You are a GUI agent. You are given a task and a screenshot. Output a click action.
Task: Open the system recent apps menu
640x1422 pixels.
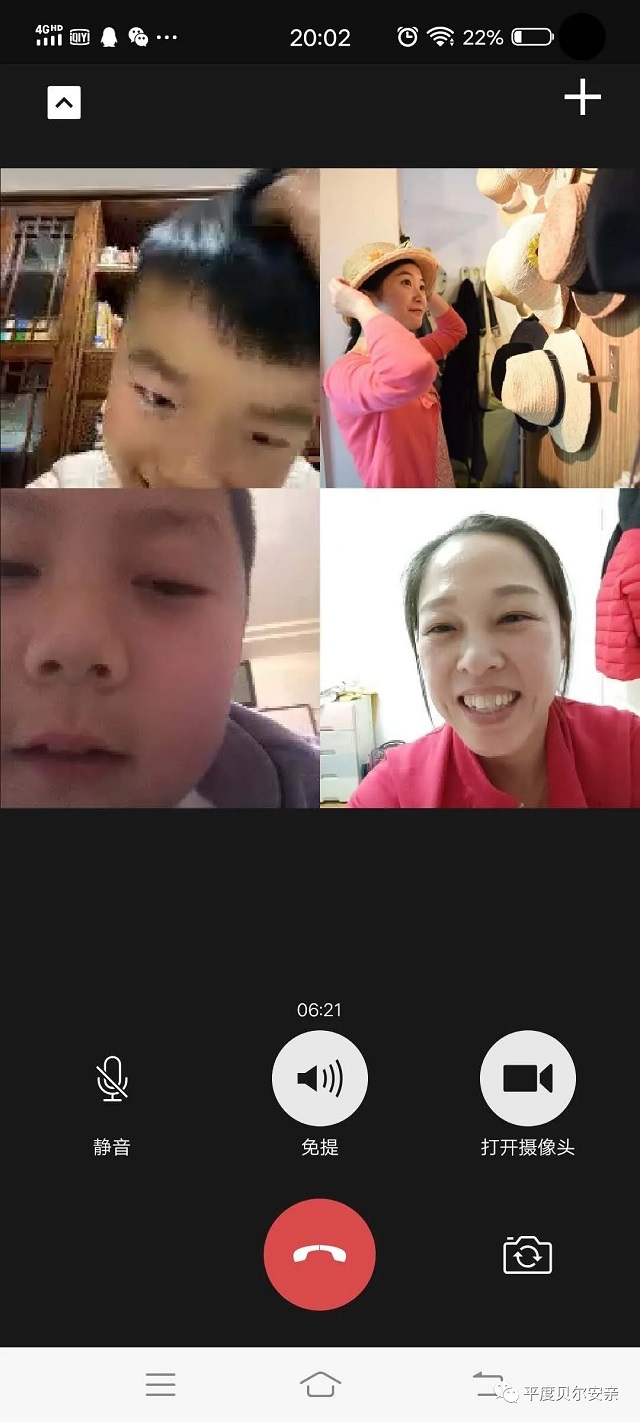pos(160,1384)
